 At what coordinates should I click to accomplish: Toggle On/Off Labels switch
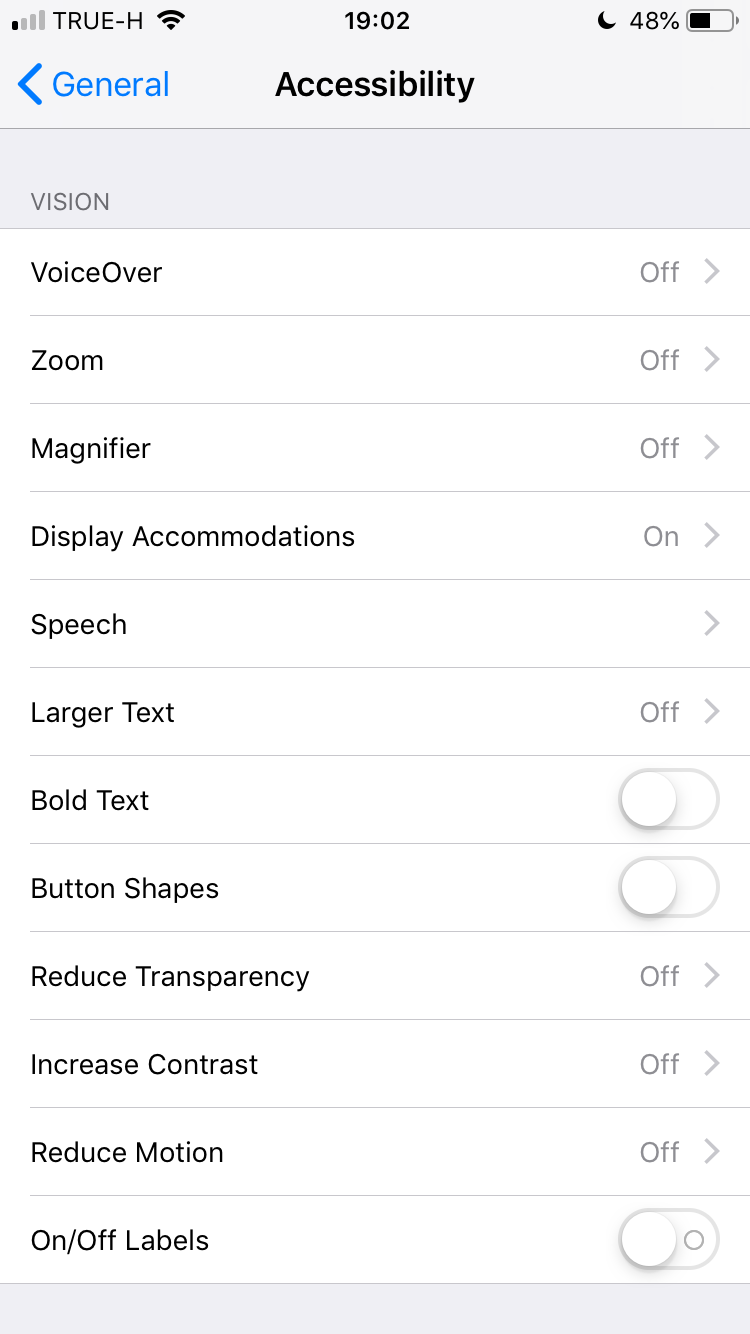tap(669, 1240)
